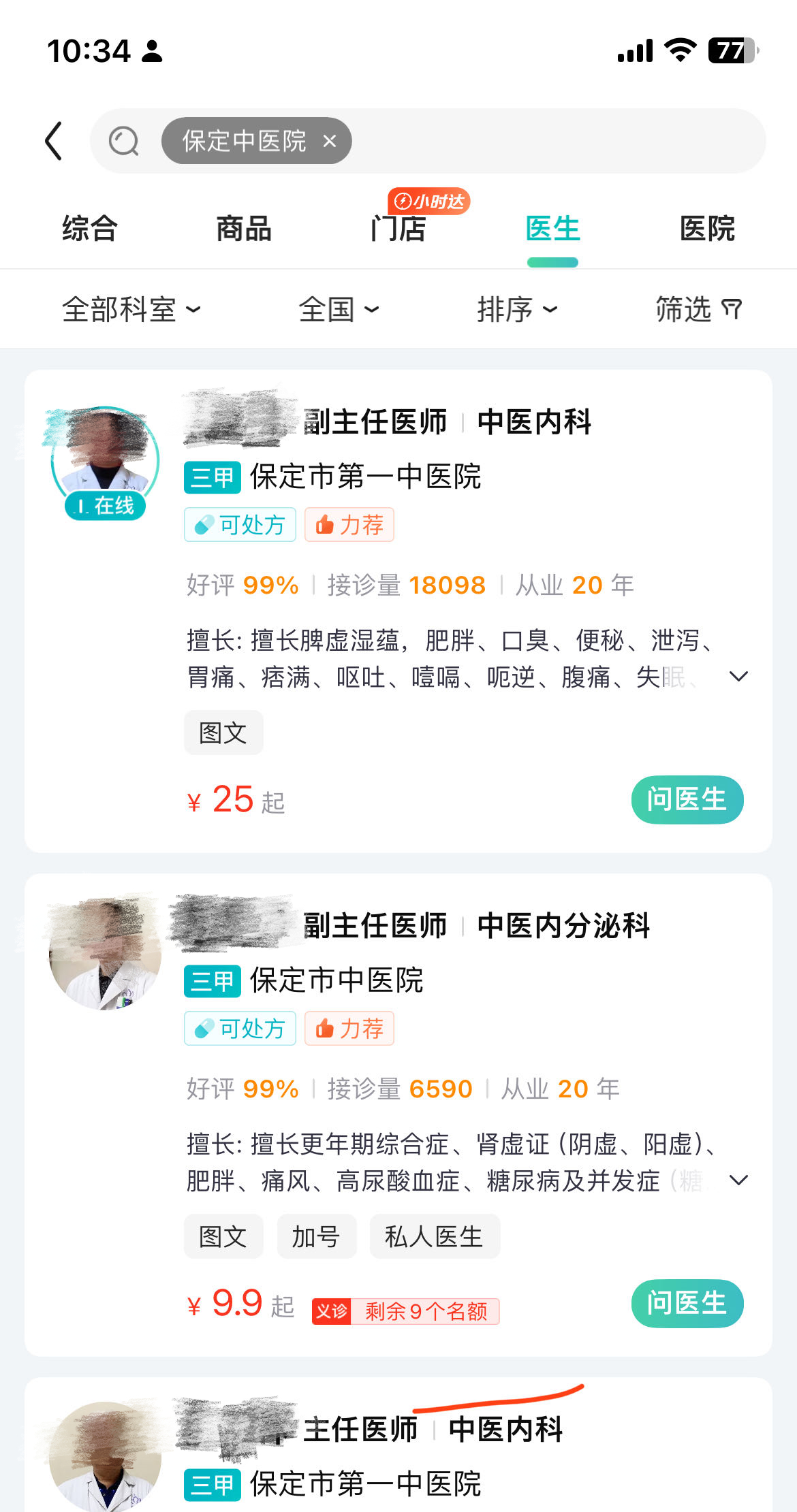797x1512 pixels.
Task: Switch to the 商品 tab
Action: tap(244, 229)
